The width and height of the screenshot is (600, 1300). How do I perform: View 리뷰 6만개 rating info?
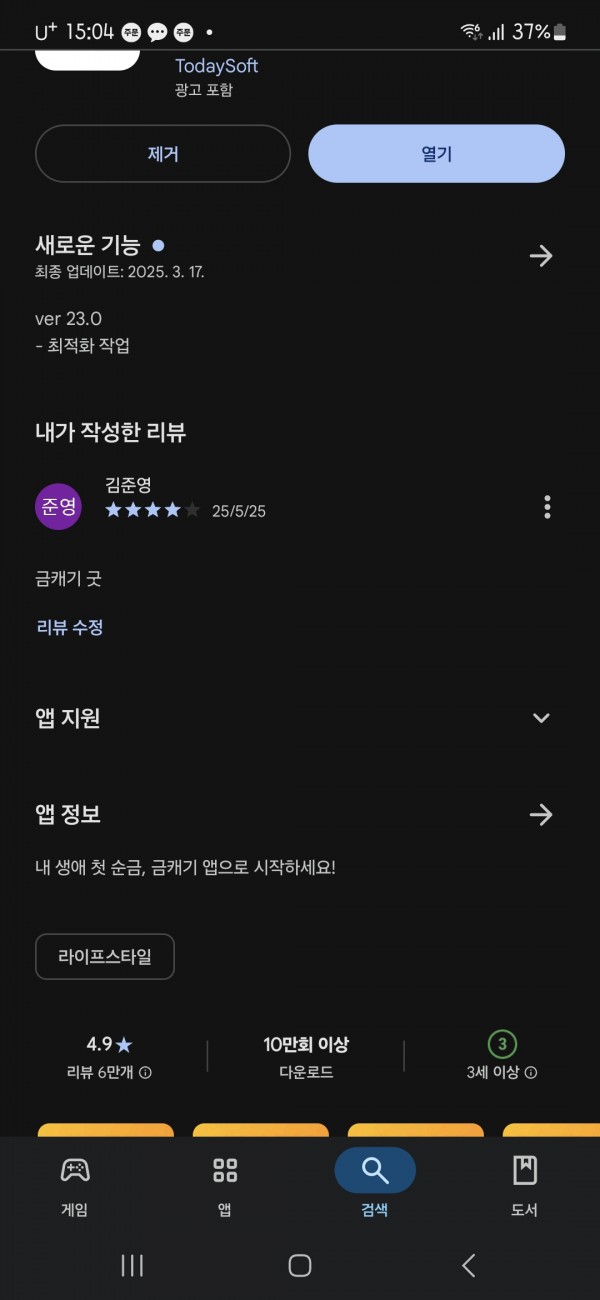(109, 1072)
